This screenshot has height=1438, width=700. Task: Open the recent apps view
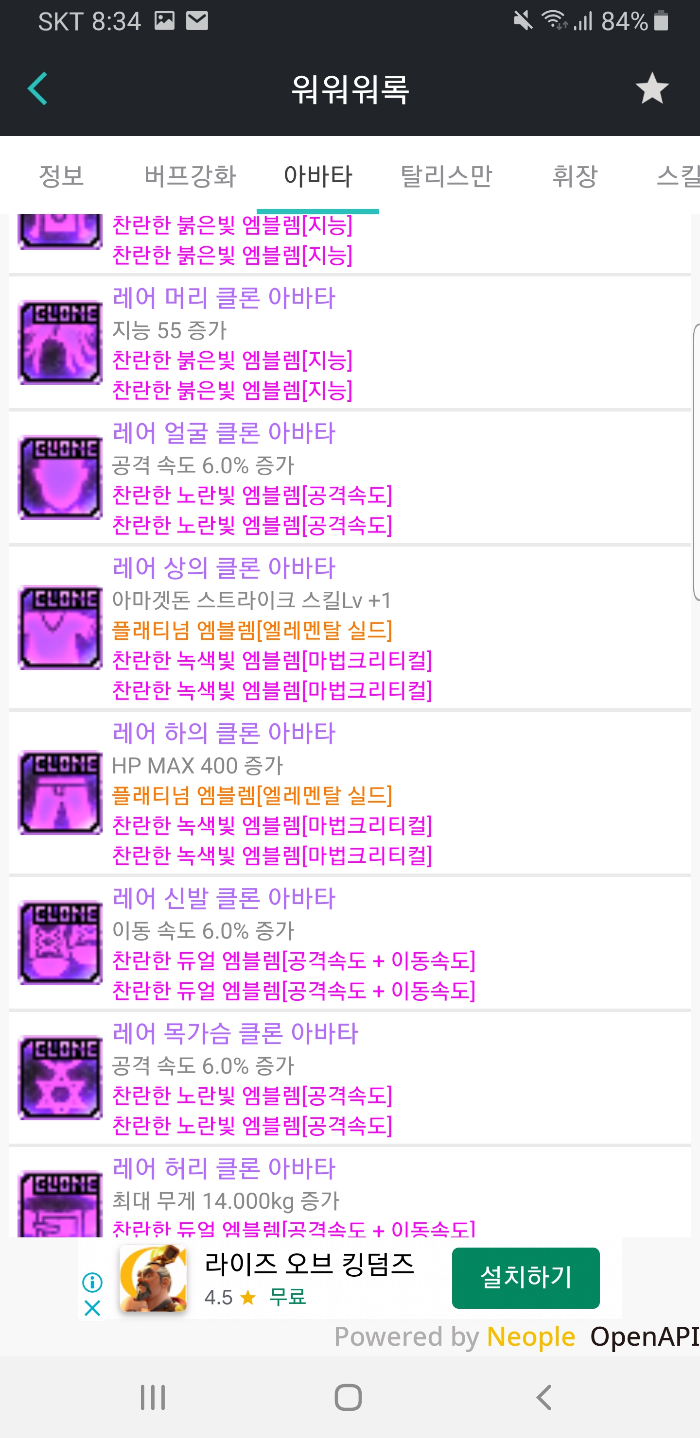click(x=153, y=1397)
